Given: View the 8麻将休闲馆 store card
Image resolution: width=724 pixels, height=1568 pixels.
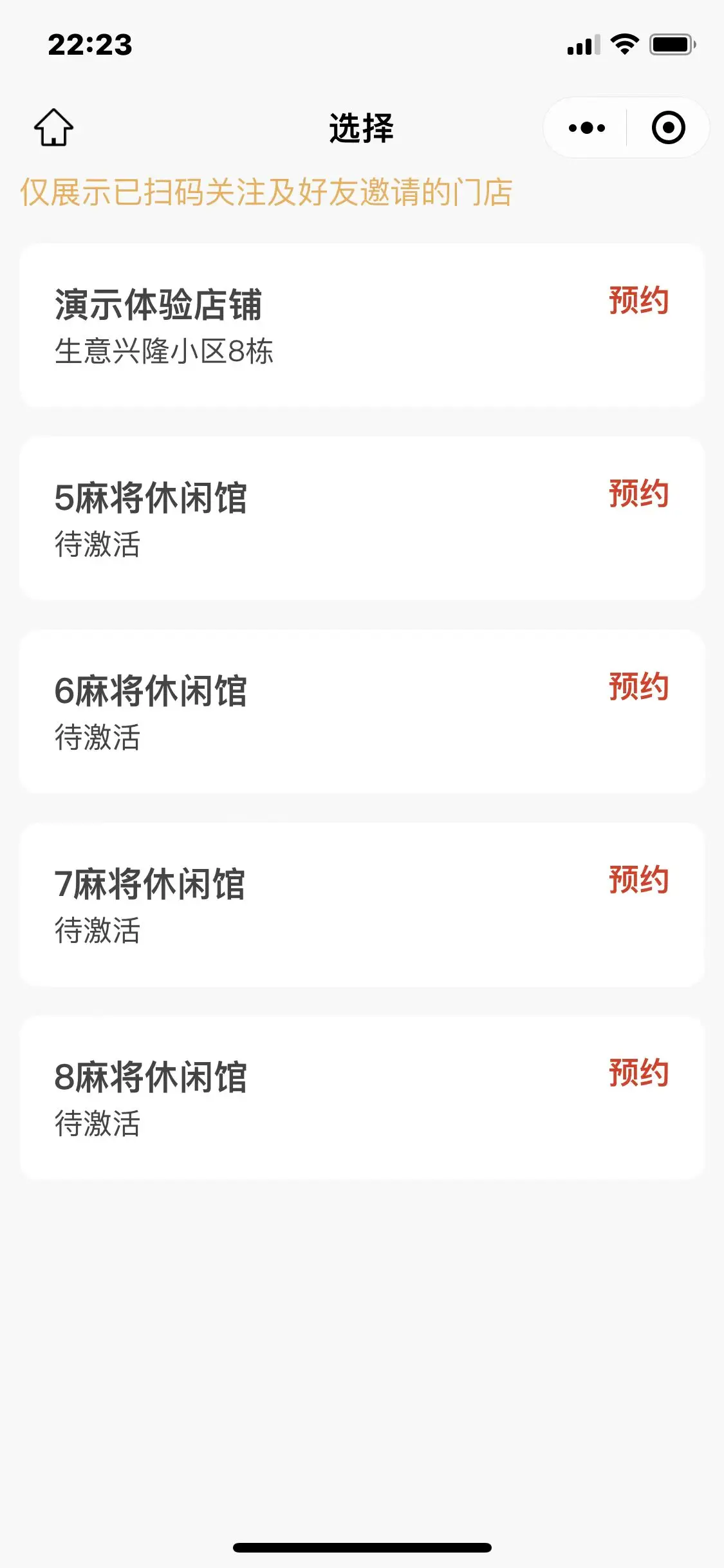Looking at the screenshot, I should coord(362,1097).
